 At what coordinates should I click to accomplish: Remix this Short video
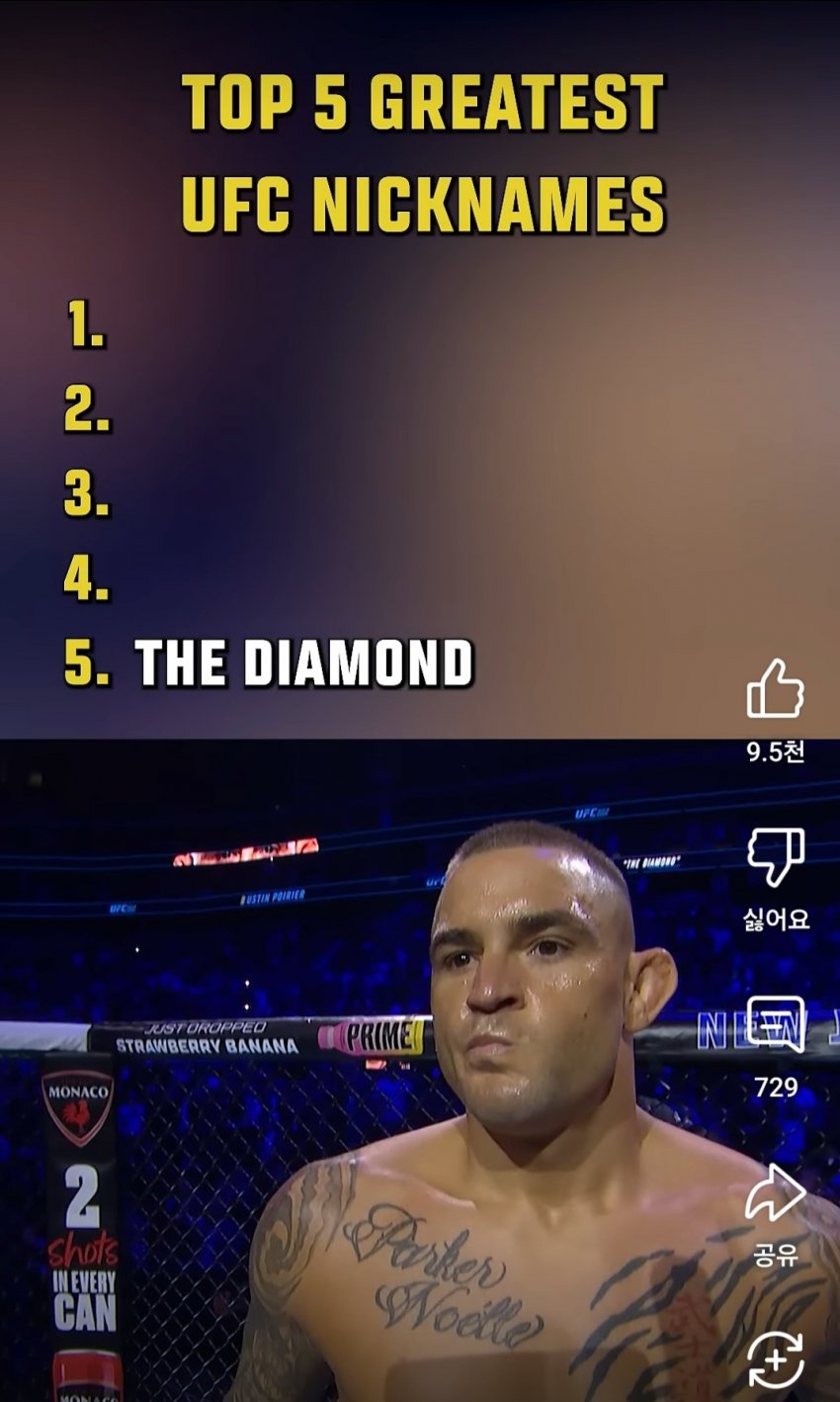[x=775, y=1360]
